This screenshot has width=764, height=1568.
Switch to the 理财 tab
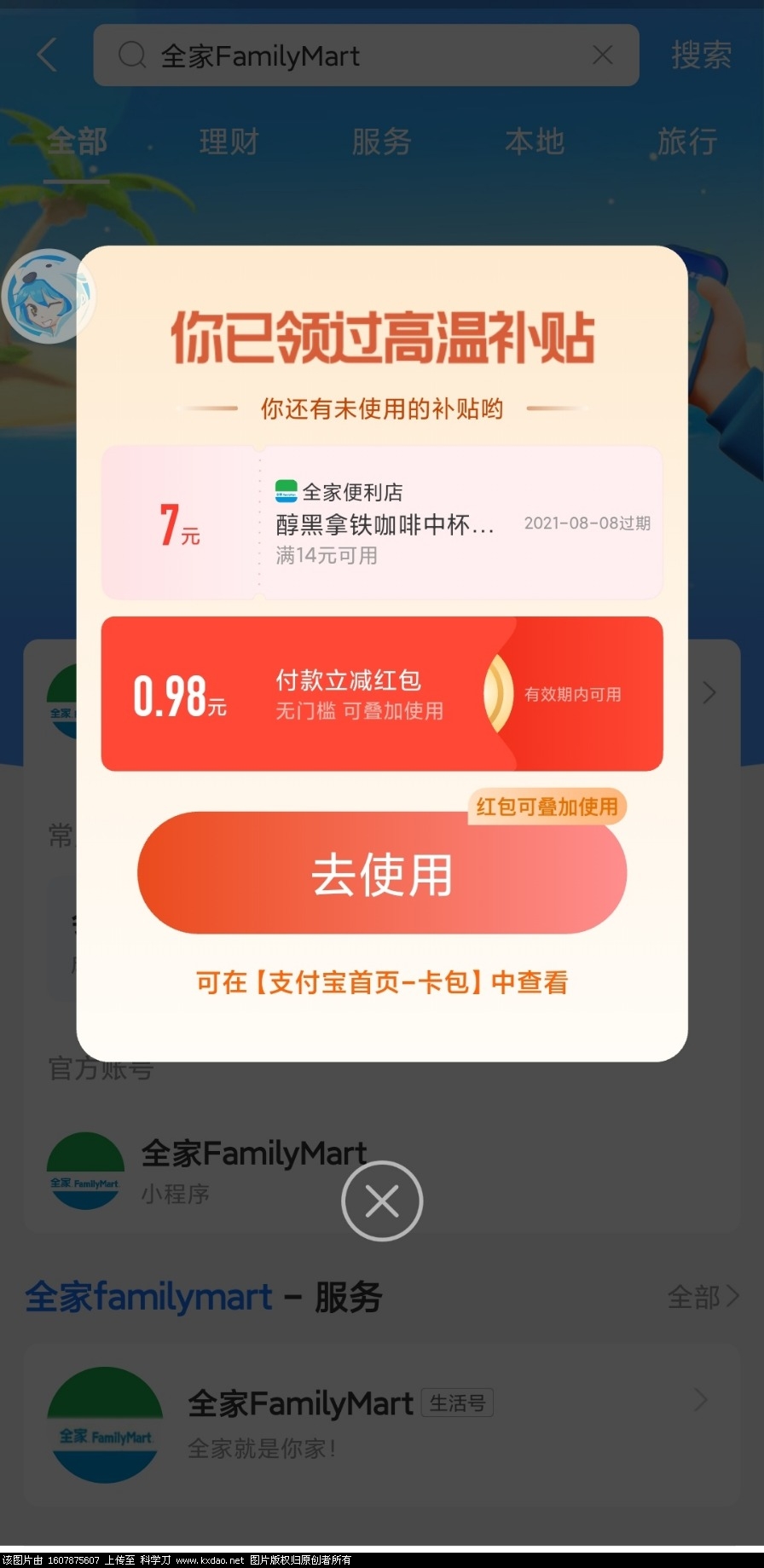229,142
